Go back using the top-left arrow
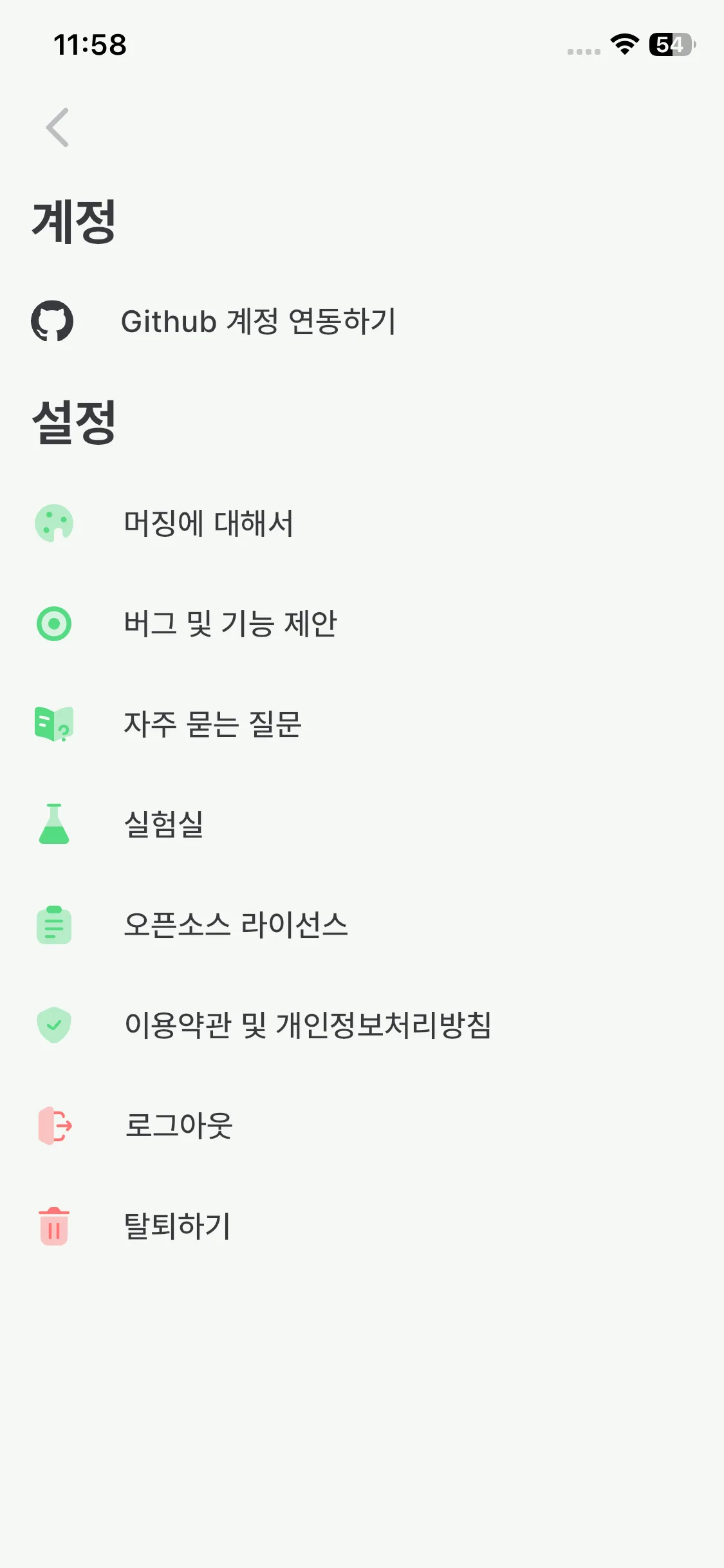 click(x=57, y=127)
